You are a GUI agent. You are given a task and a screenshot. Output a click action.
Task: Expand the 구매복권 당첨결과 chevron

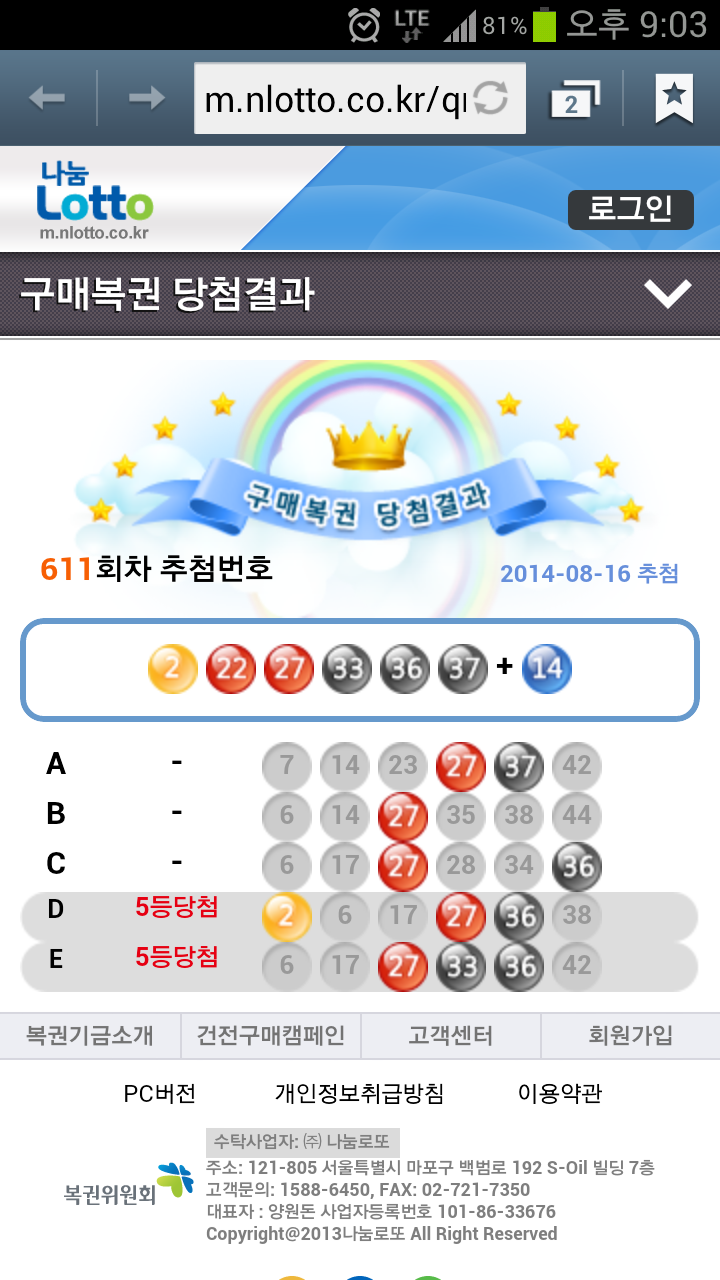click(667, 294)
